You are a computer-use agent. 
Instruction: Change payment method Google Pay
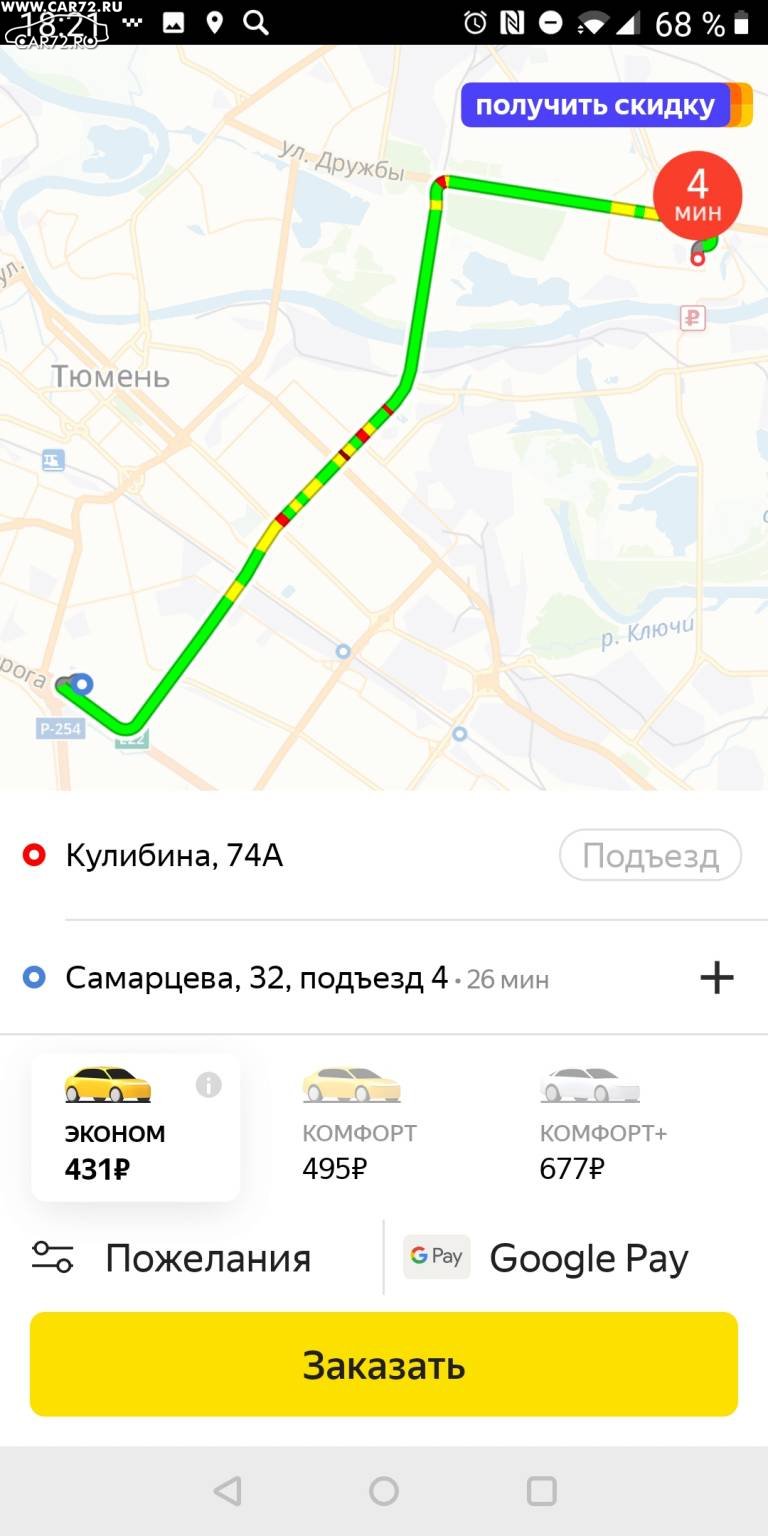pos(546,1258)
